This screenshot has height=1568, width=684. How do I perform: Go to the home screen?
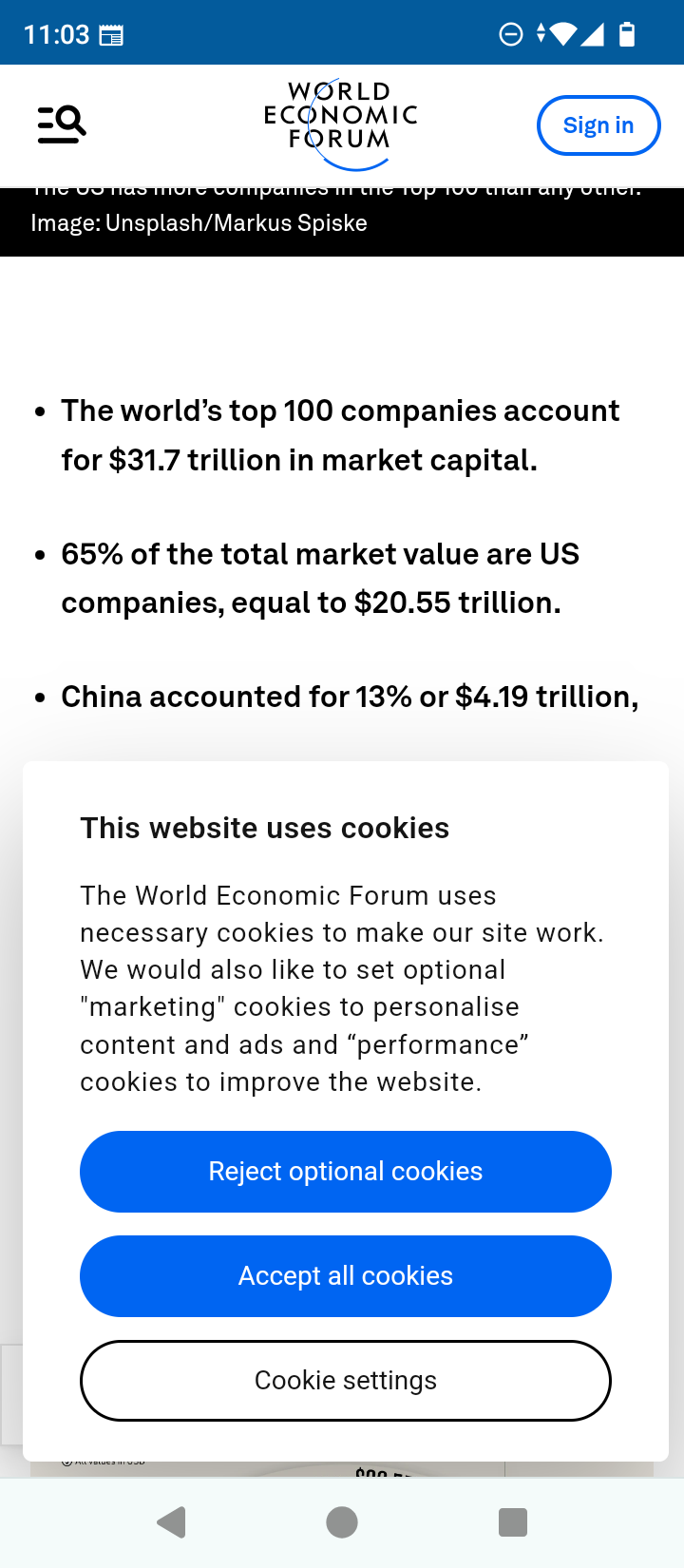[x=342, y=1522]
